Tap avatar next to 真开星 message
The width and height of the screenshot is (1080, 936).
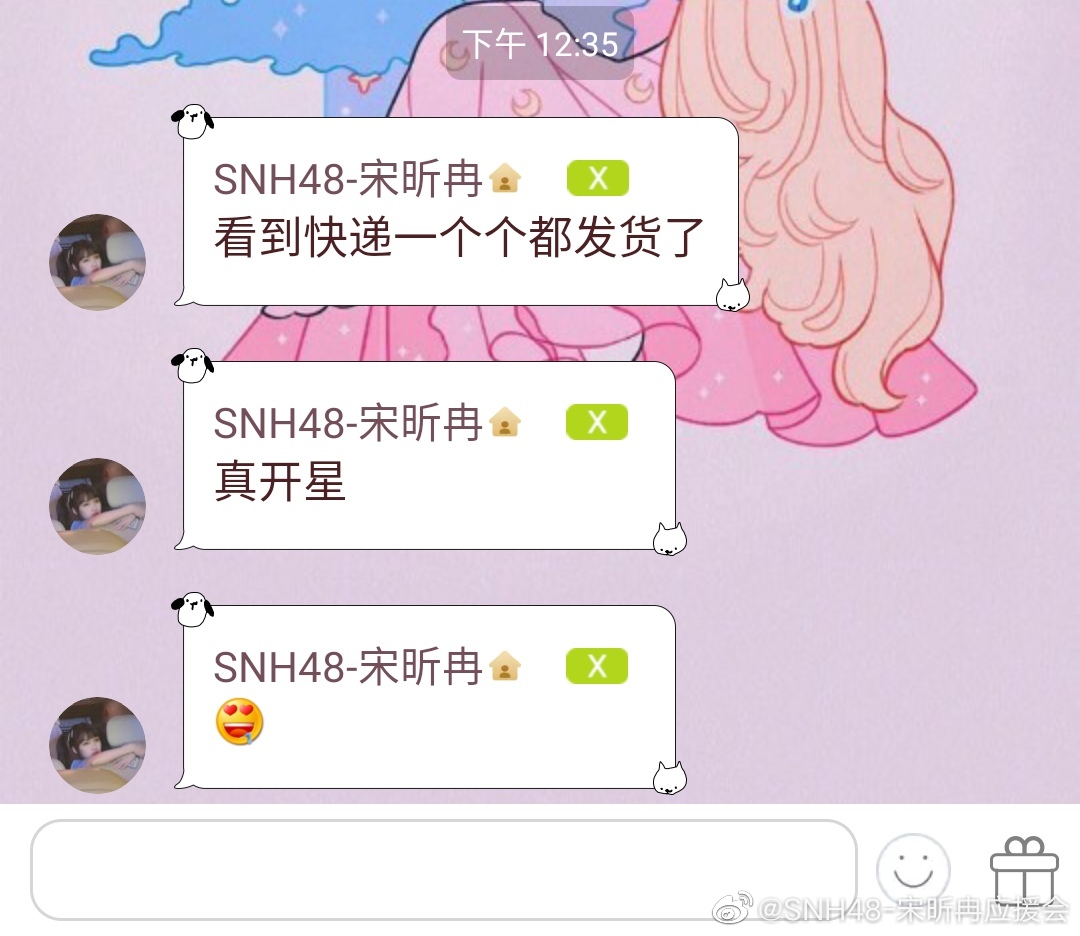coord(98,506)
